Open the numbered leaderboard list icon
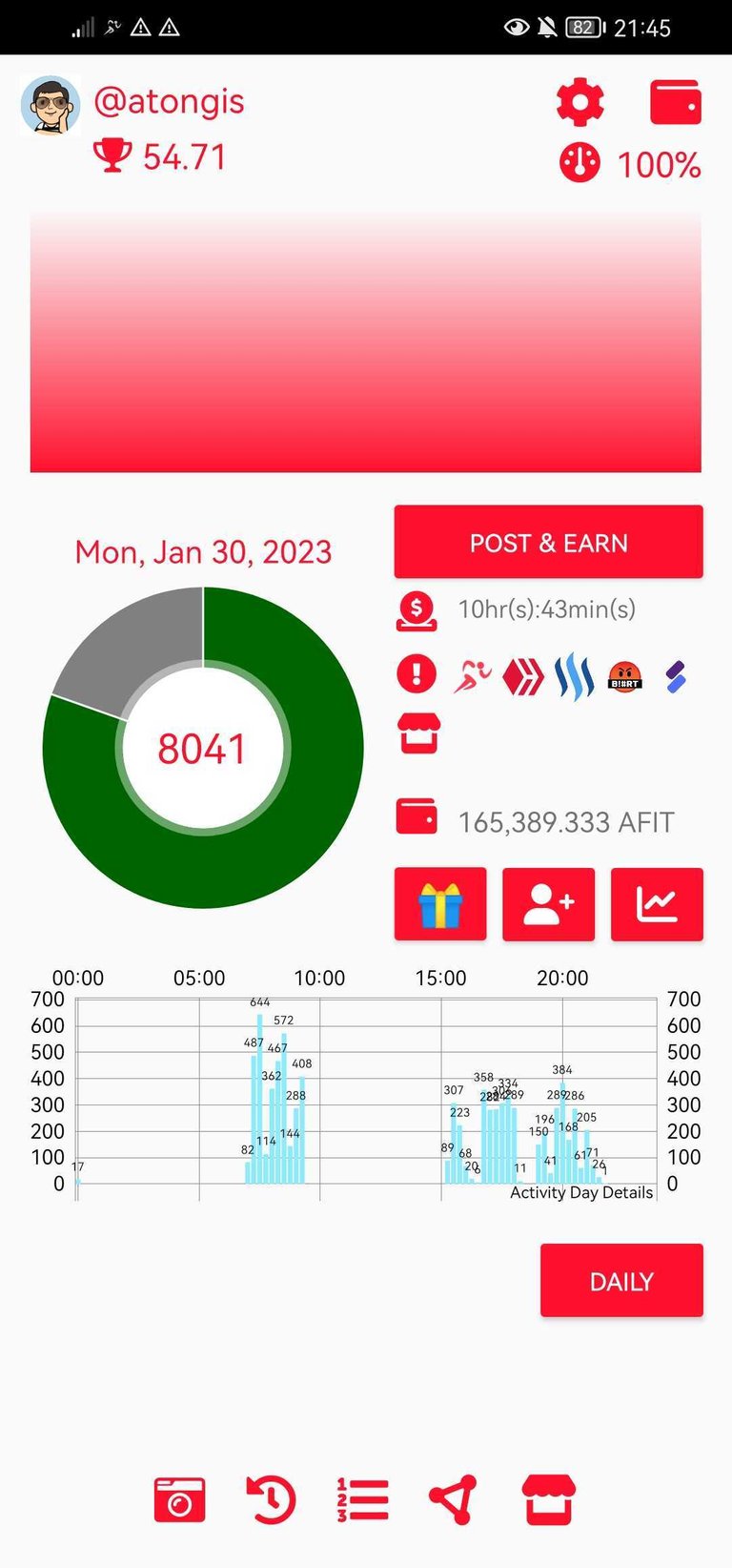 pyautogui.click(x=362, y=1500)
